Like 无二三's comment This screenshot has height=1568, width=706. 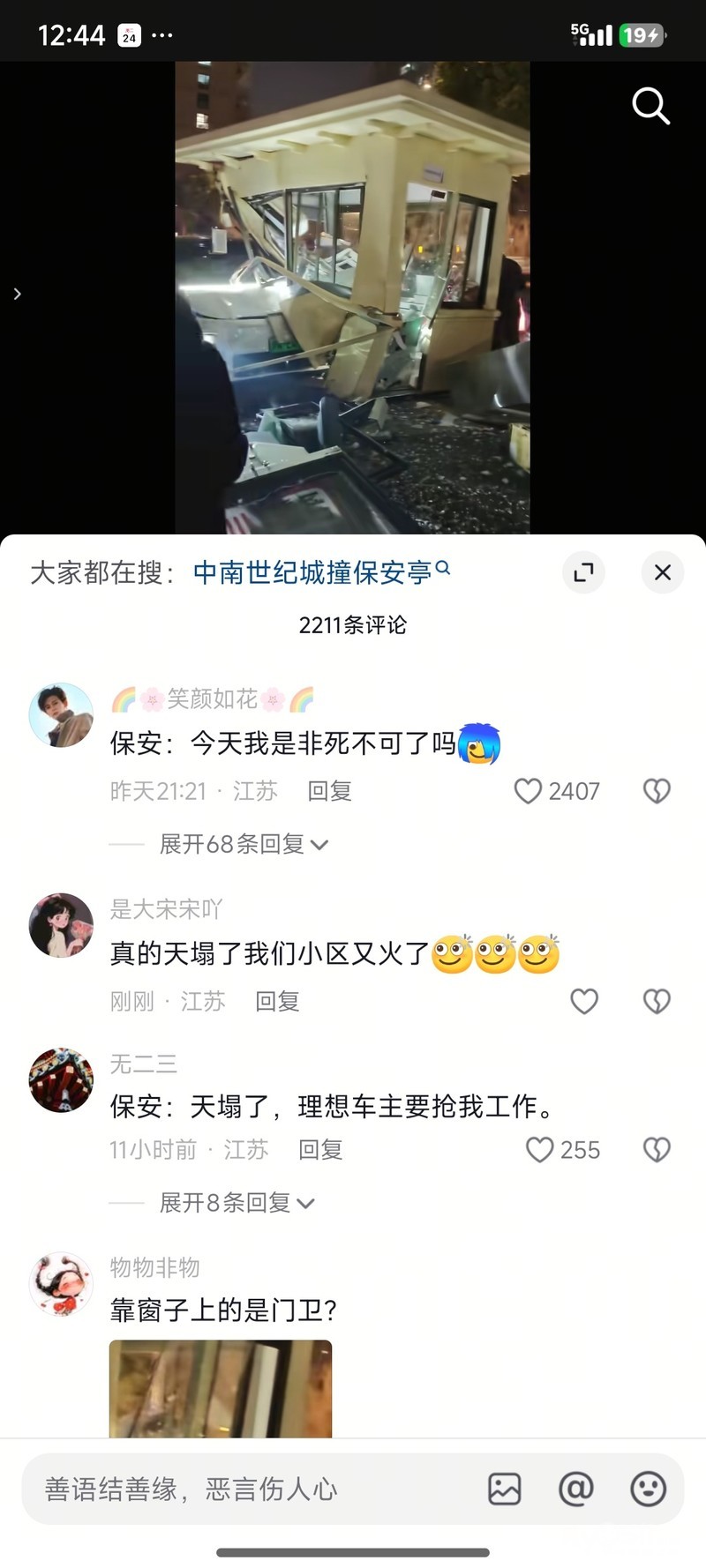click(540, 1149)
